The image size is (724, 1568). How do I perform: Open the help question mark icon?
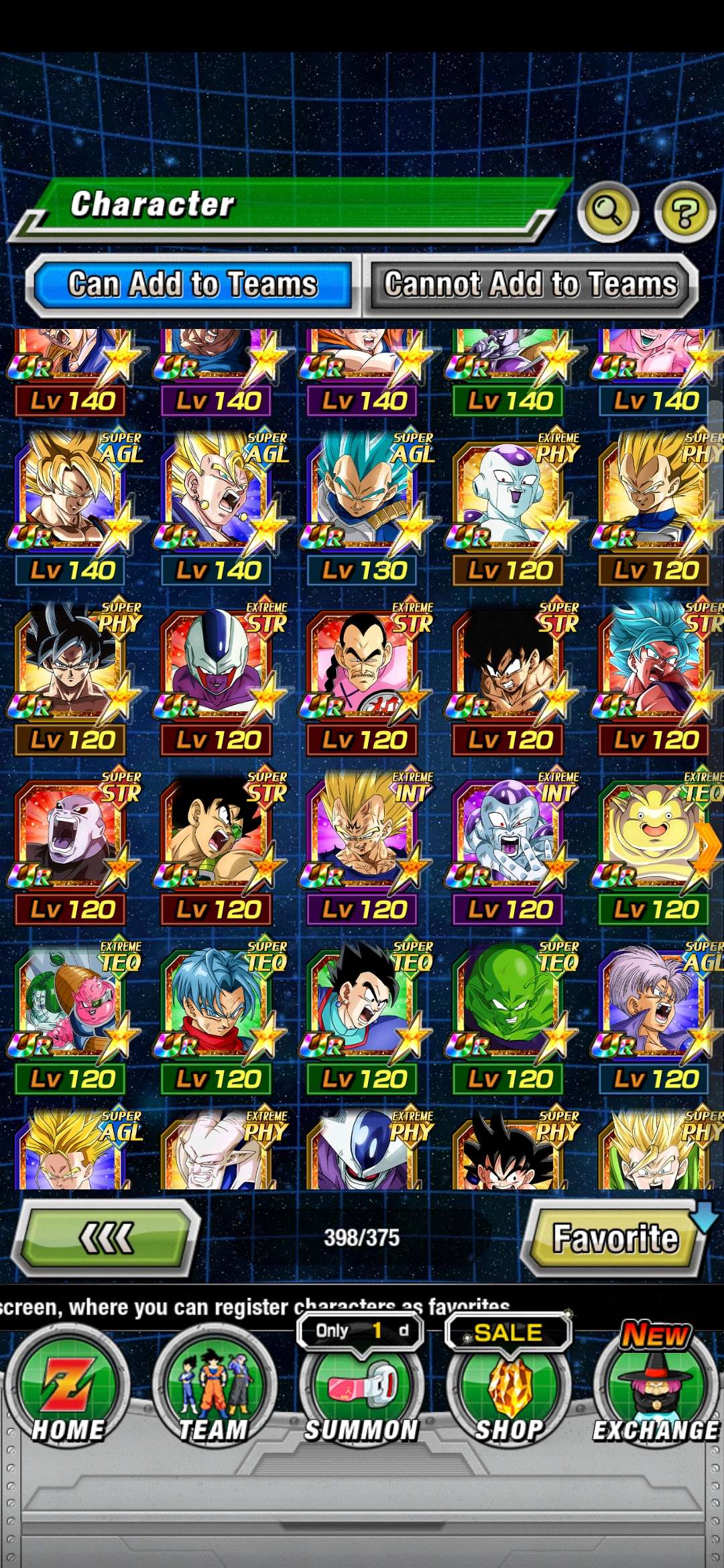pyautogui.click(x=683, y=213)
